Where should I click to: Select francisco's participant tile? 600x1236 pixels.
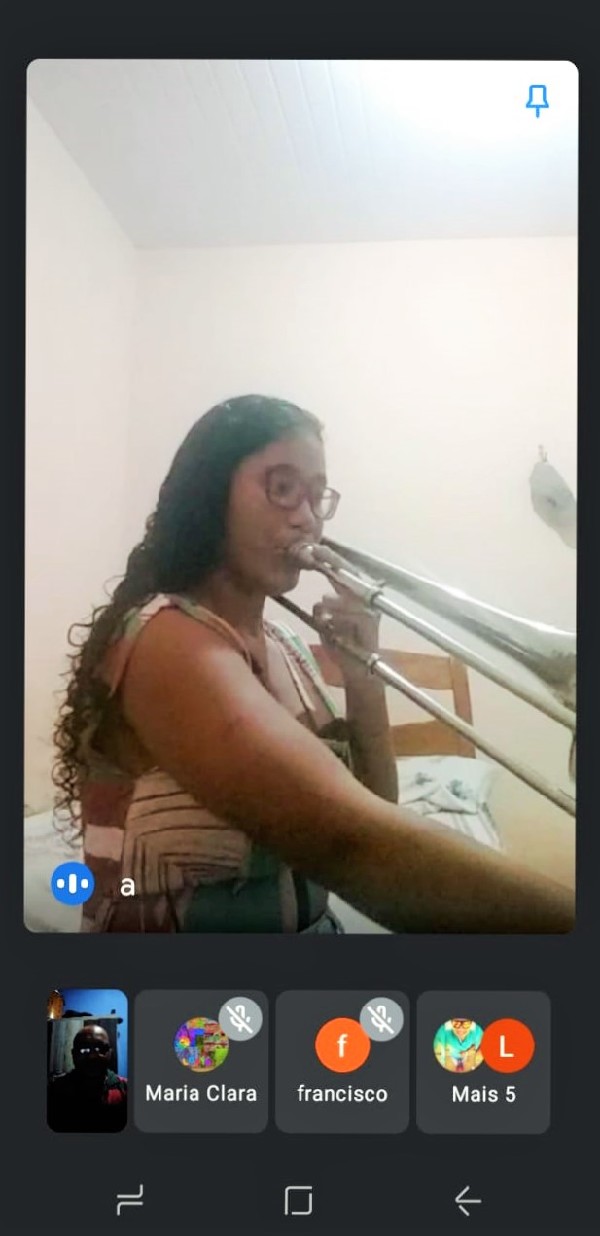(x=342, y=1061)
